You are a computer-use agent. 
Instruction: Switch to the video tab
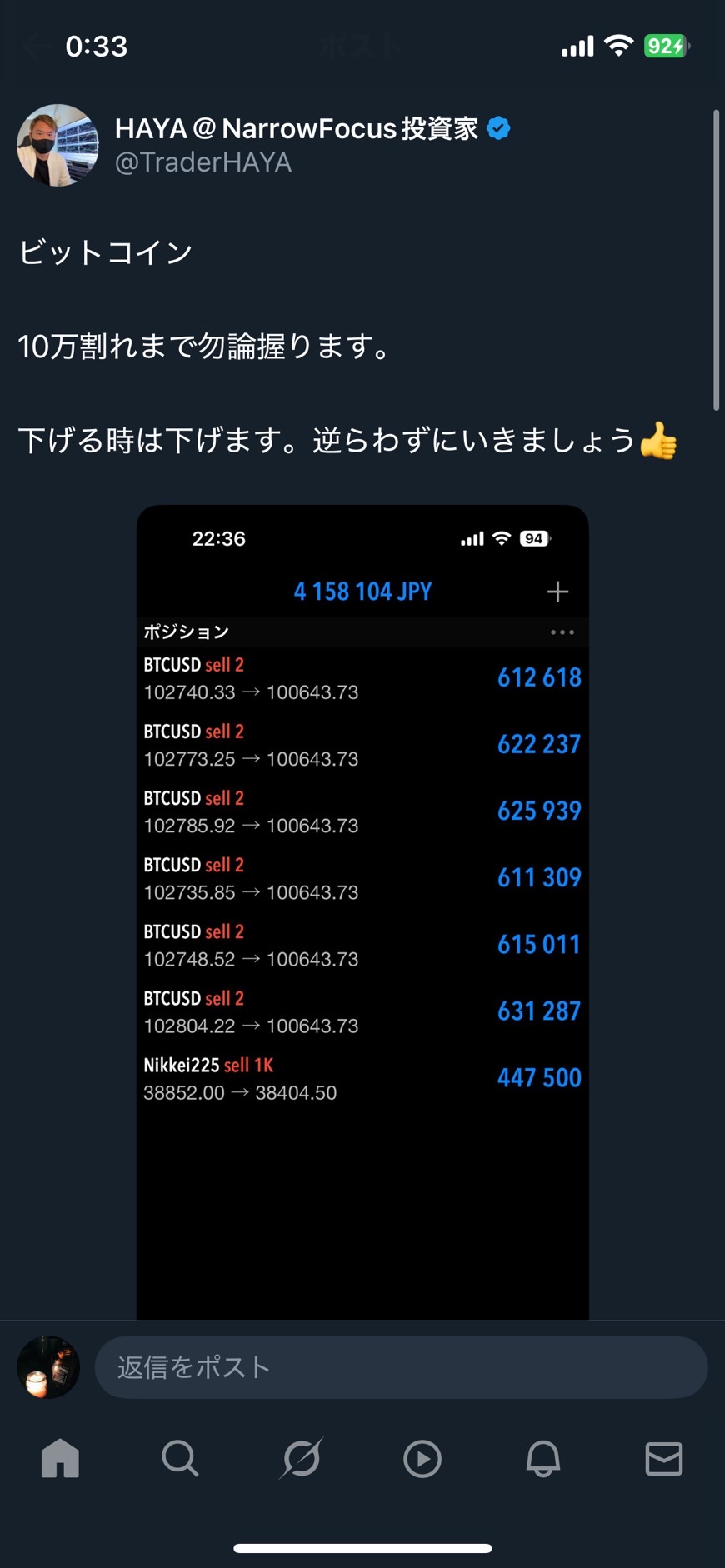(x=422, y=1459)
